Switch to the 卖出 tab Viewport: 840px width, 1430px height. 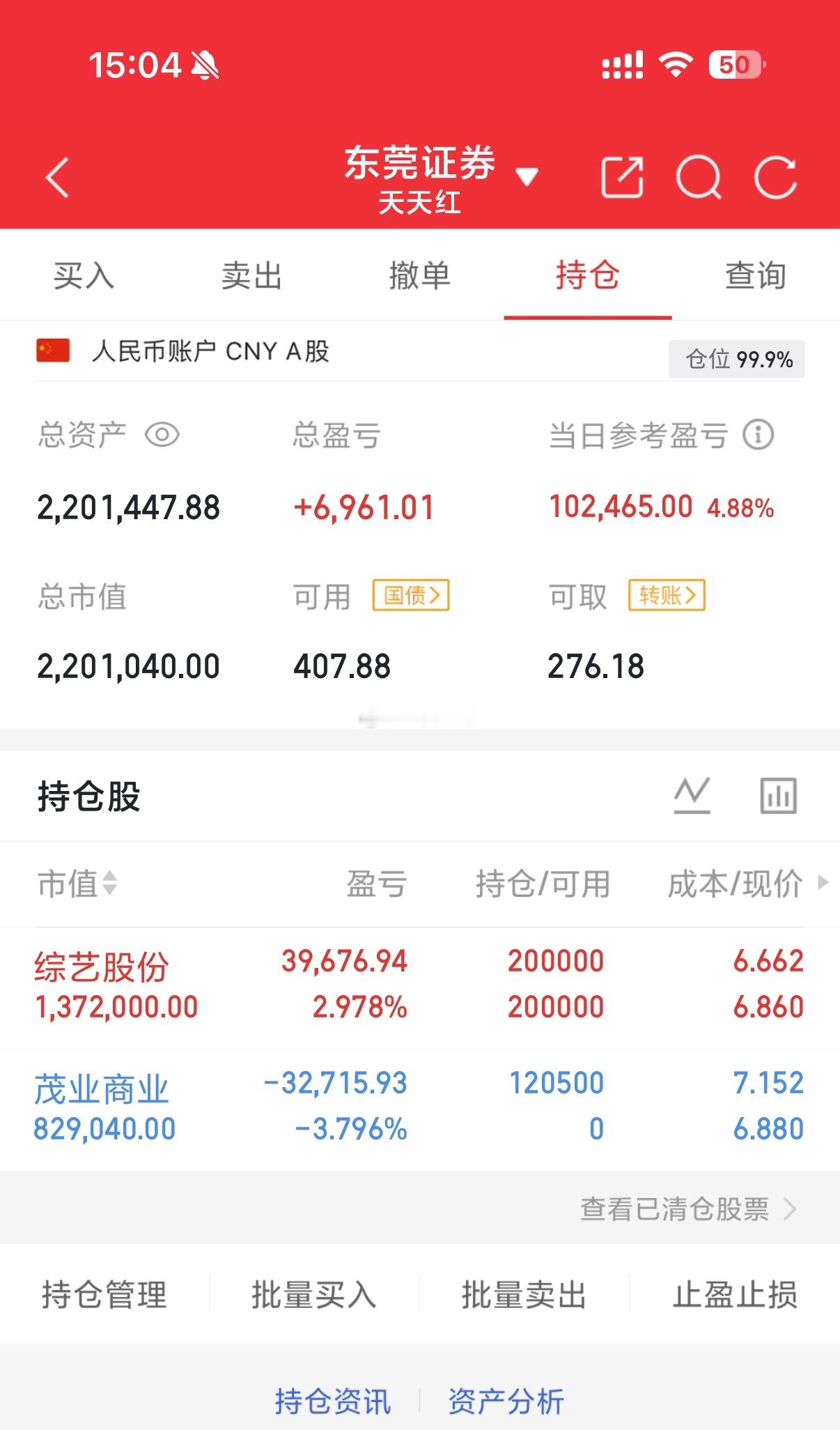pyautogui.click(x=251, y=275)
